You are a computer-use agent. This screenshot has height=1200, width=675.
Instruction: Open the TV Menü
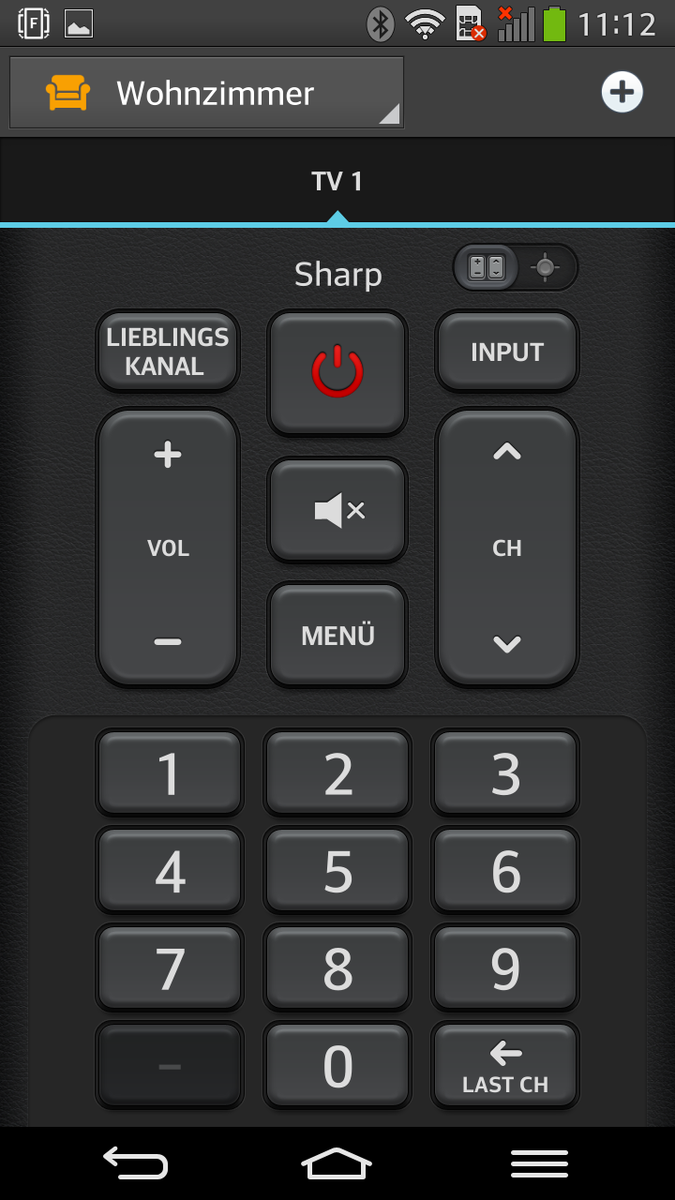337,635
